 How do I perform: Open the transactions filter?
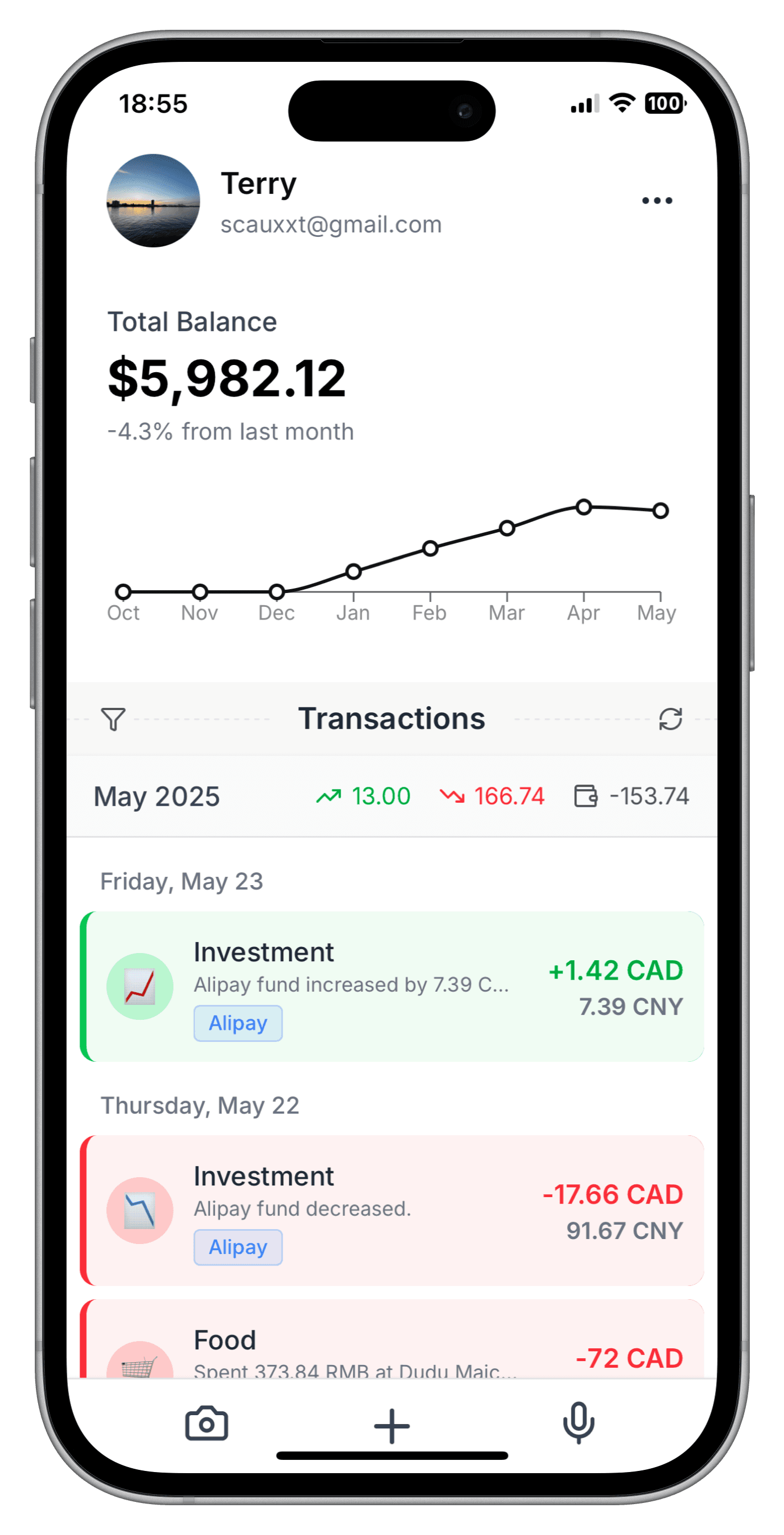click(x=113, y=719)
